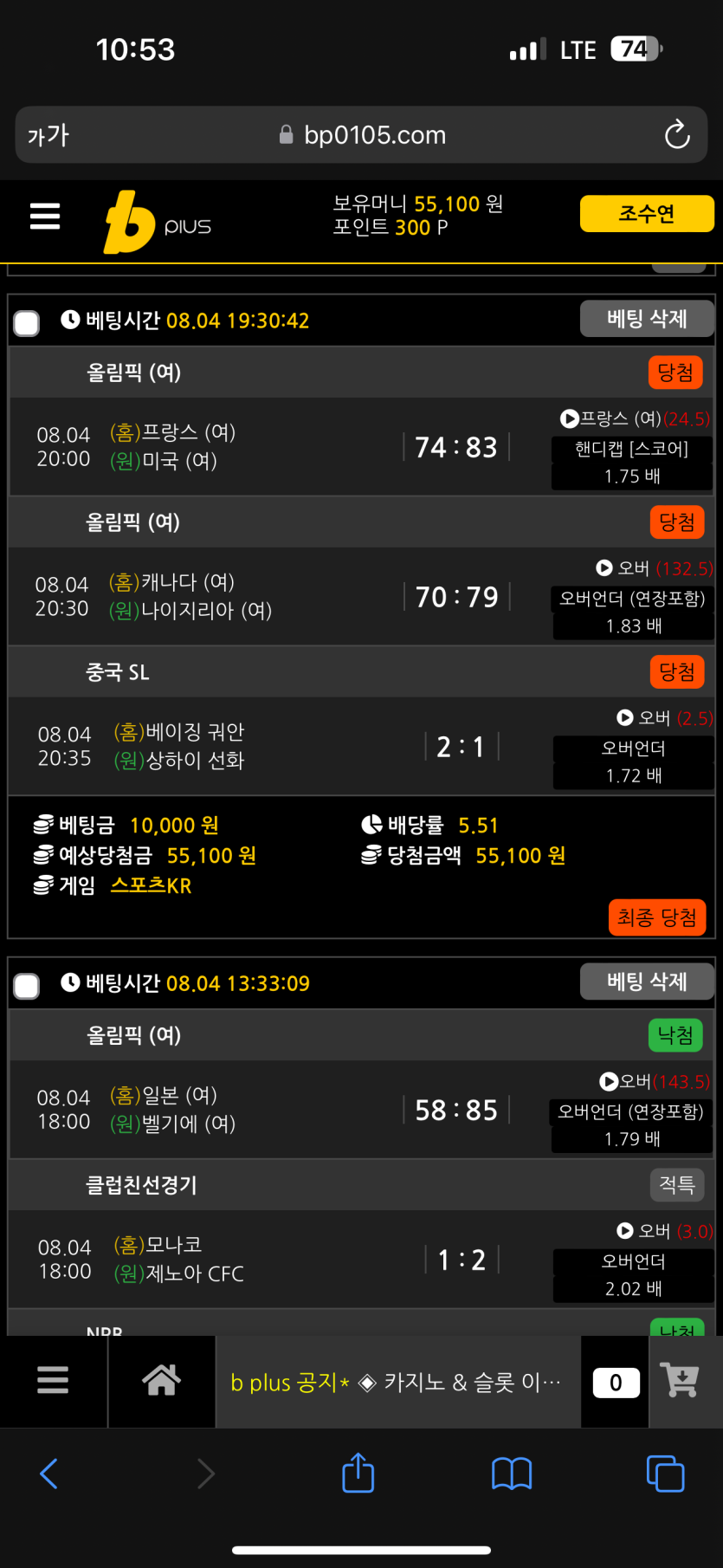This screenshot has width=723, height=1568.
Task: Check the box for the 19:30:42 bet
Action: coord(27,323)
